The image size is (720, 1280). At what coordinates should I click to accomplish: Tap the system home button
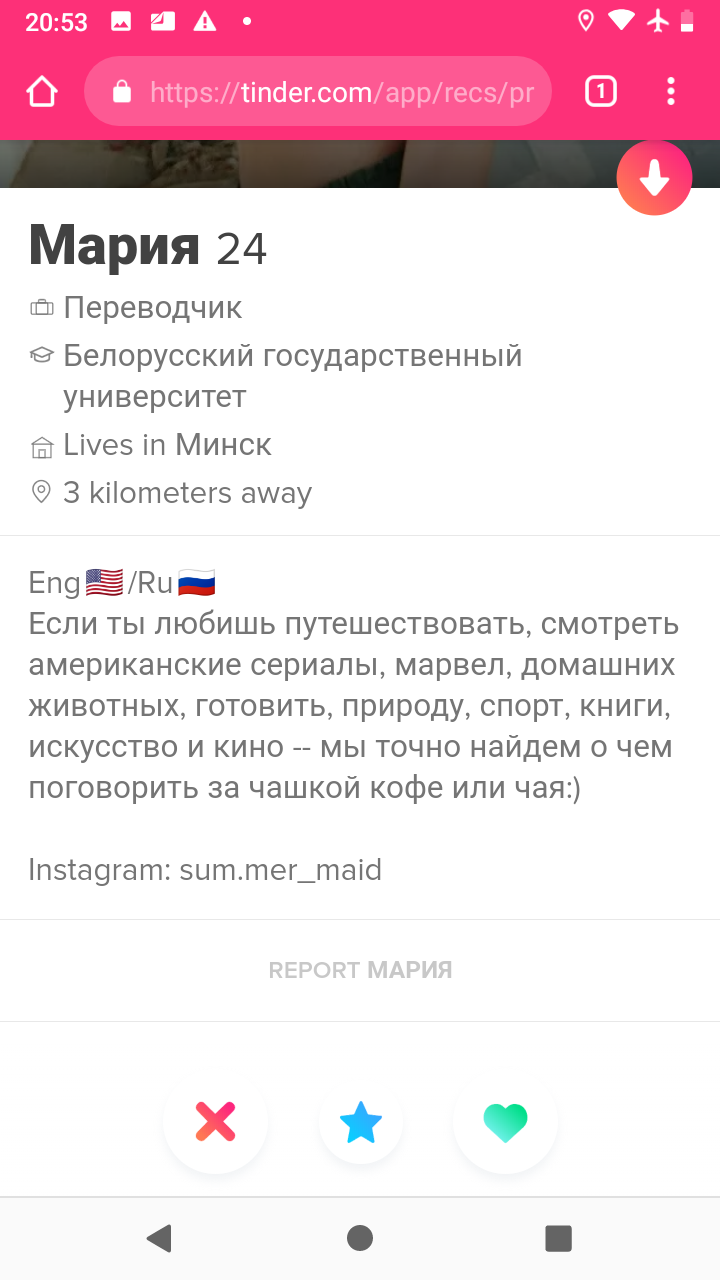click(360, 1238)
